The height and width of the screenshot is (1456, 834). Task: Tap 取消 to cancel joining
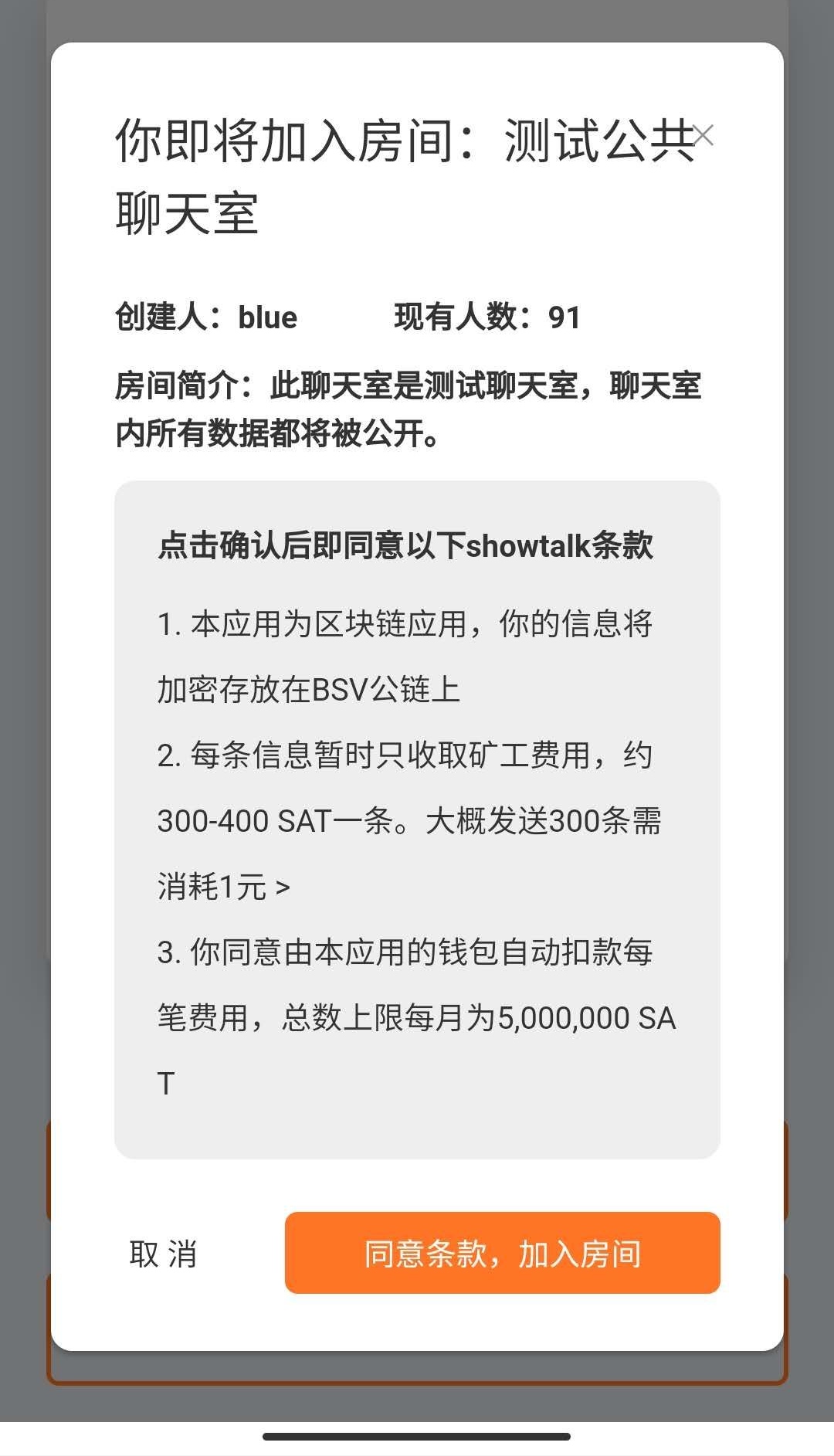pos(163,1254)
